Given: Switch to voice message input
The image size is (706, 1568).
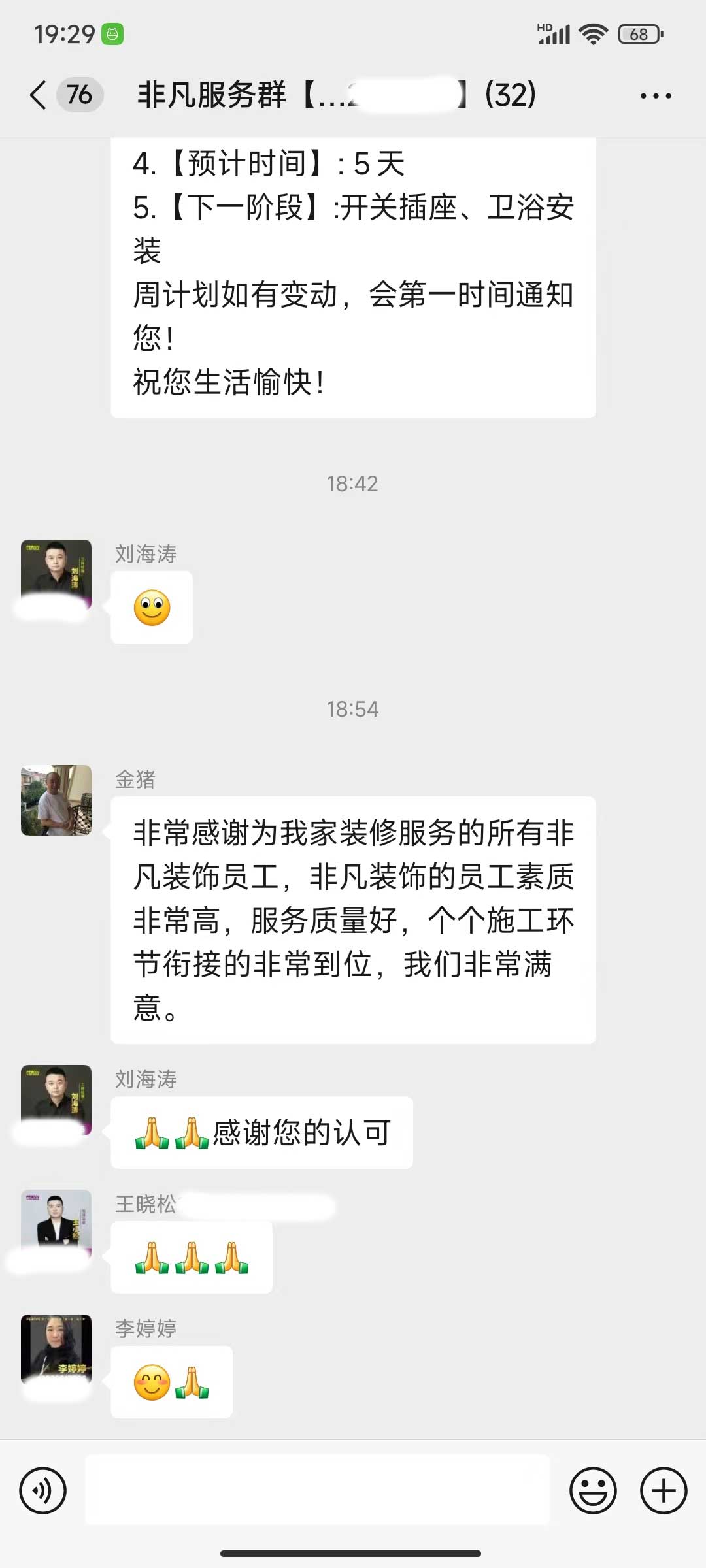Looking at the screenshot, I should point(43,1490).
